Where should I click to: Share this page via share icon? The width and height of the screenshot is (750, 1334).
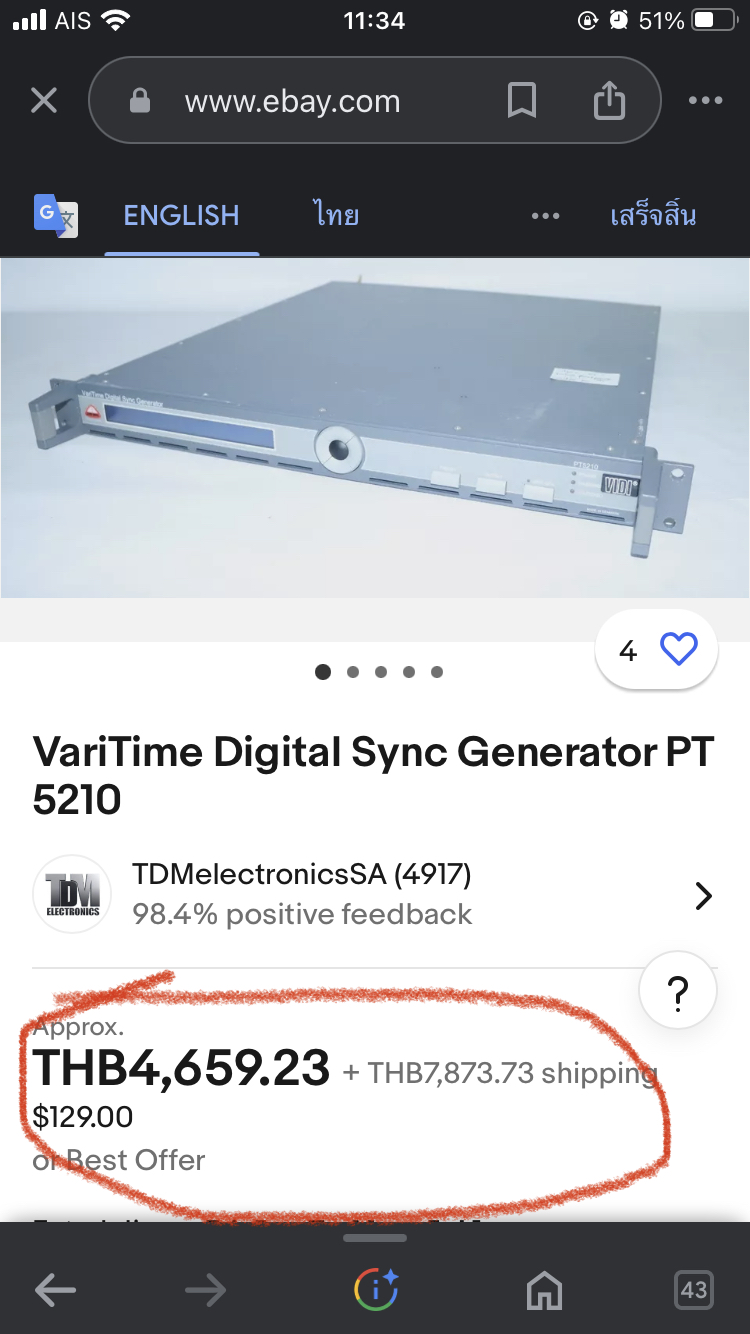pyautogui.click(x=609, y=101)
